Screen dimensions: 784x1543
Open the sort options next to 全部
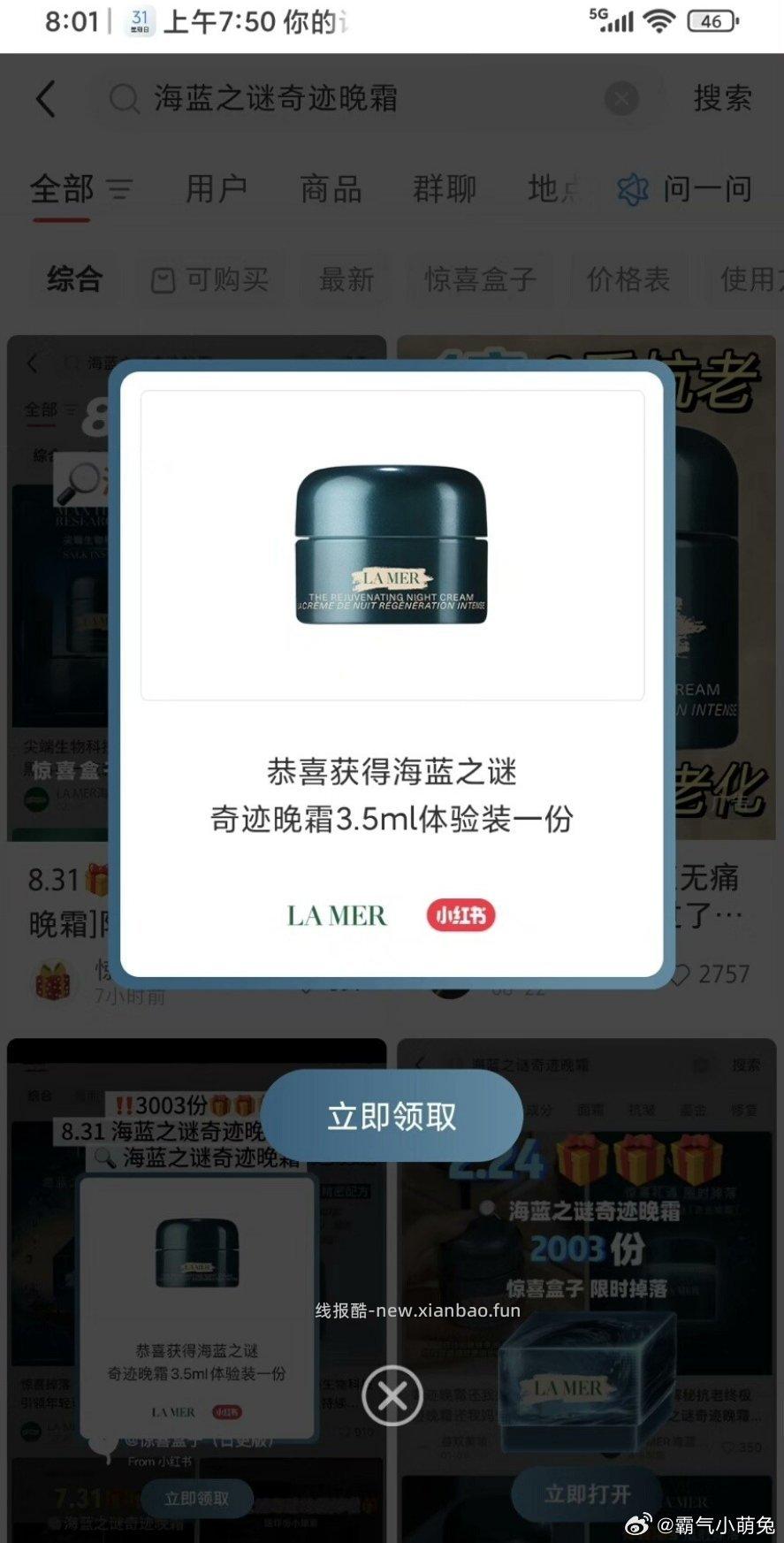point(121,188)
